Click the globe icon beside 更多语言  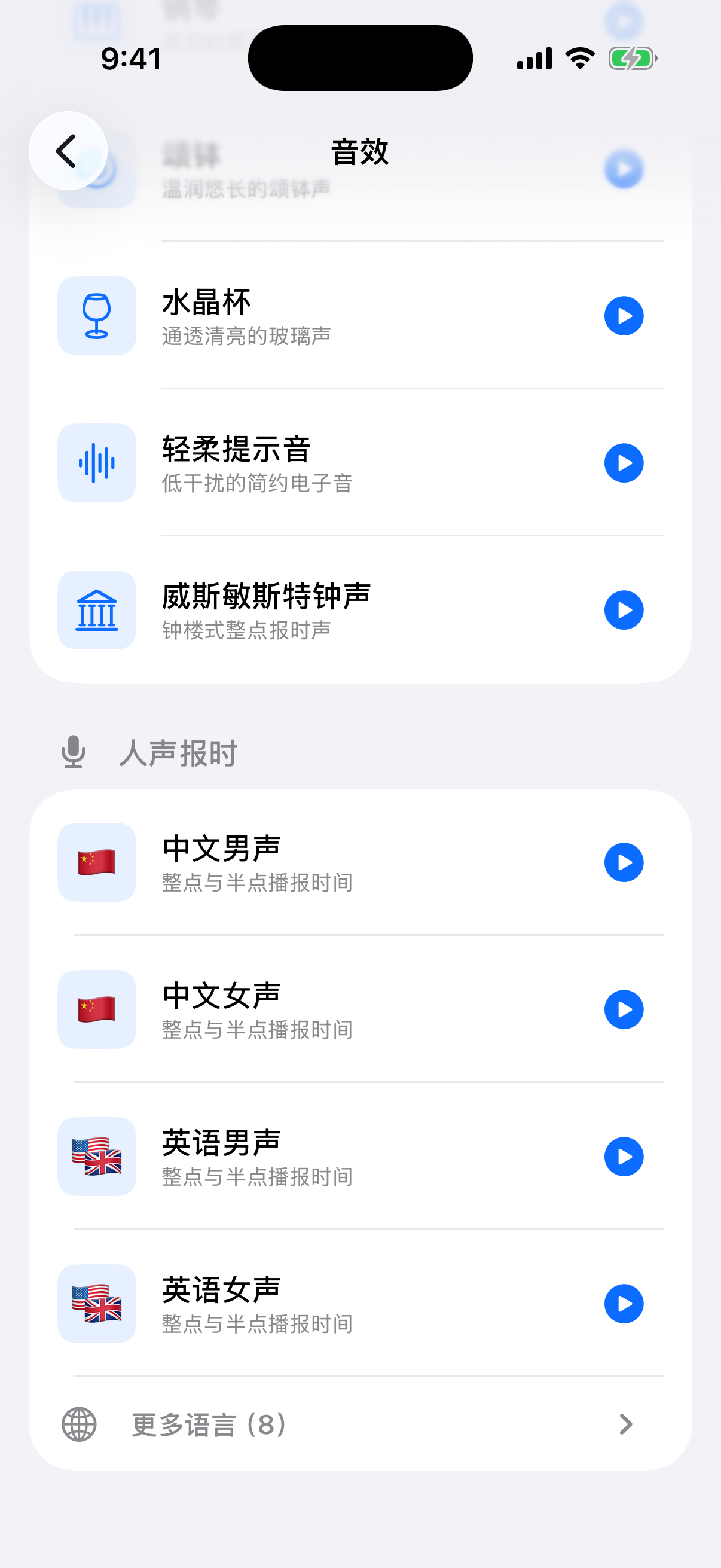tap(78, 1424)
